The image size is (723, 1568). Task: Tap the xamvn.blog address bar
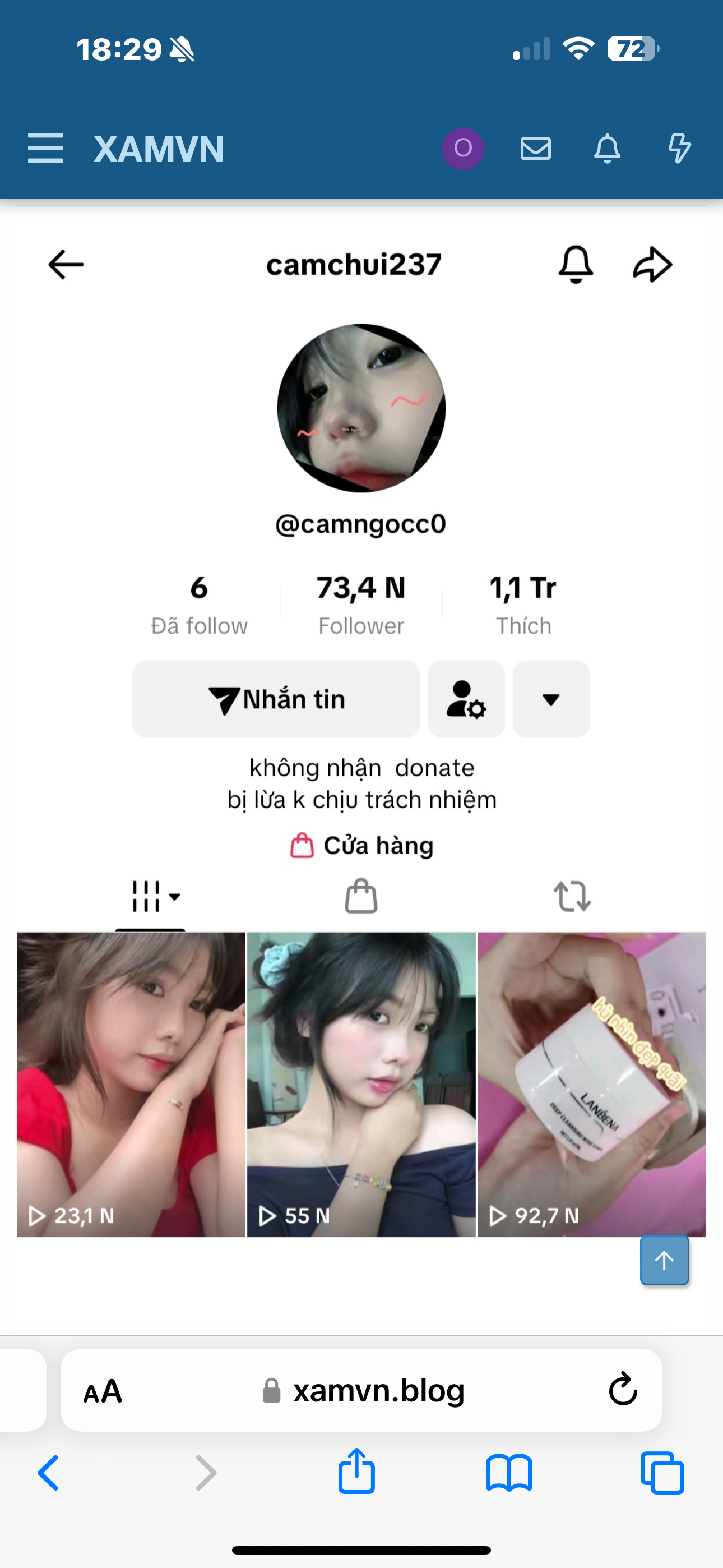click(x=377, y=1391)
